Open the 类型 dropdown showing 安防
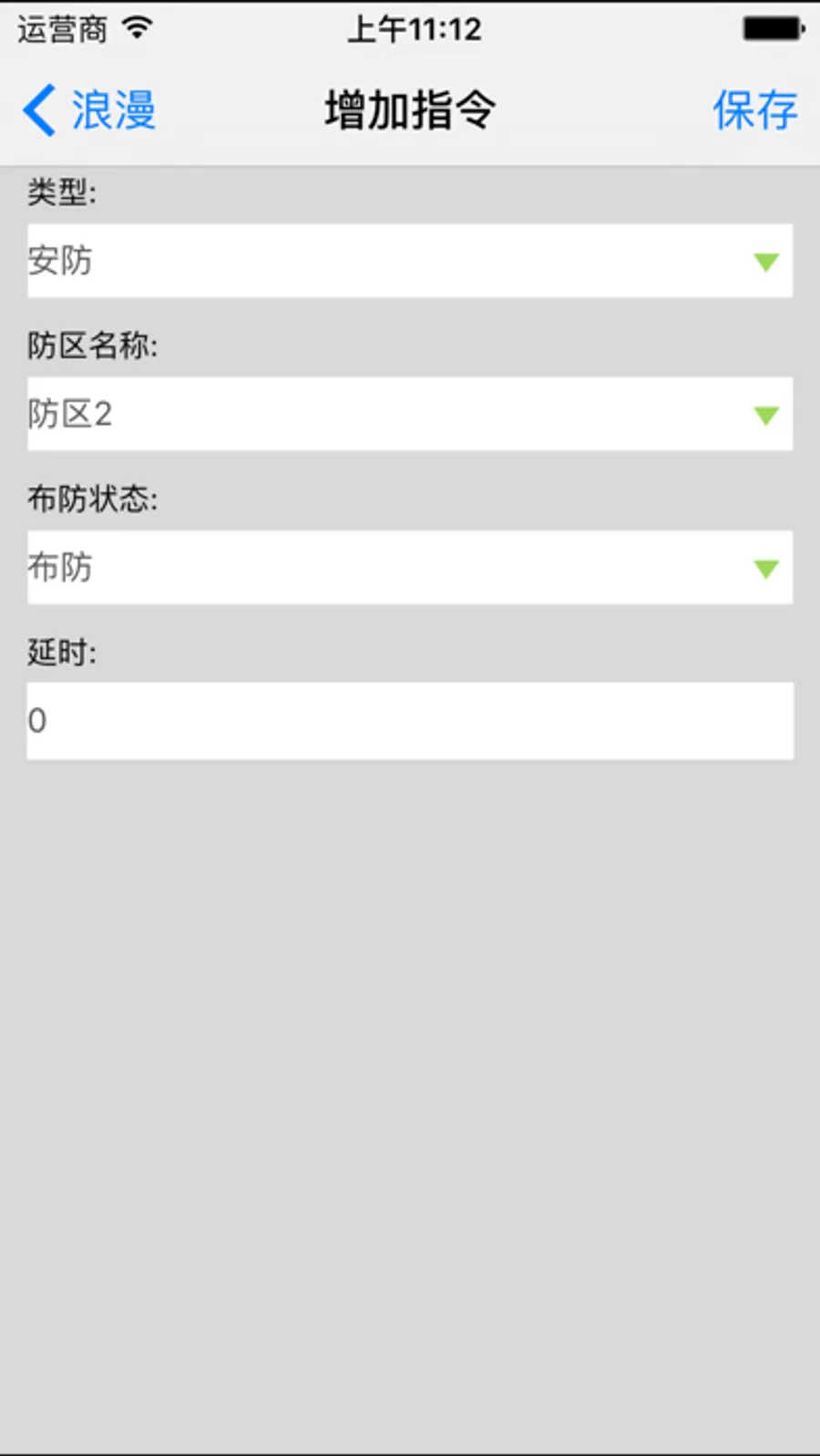This screenshot has width=820, height=1456. pyautogui.click(x=410, y=261)
